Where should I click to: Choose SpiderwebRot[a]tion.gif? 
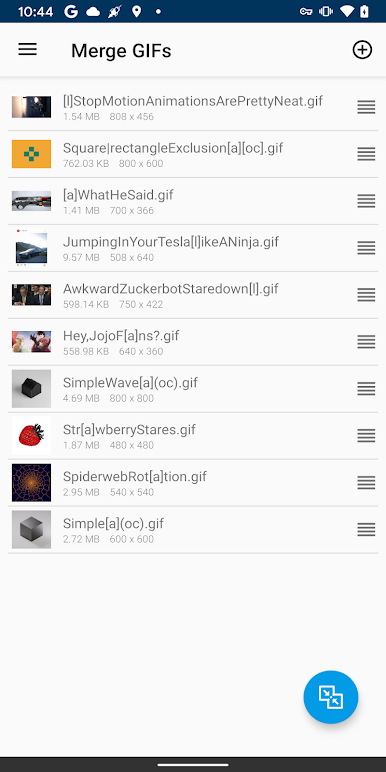[193, 482]
